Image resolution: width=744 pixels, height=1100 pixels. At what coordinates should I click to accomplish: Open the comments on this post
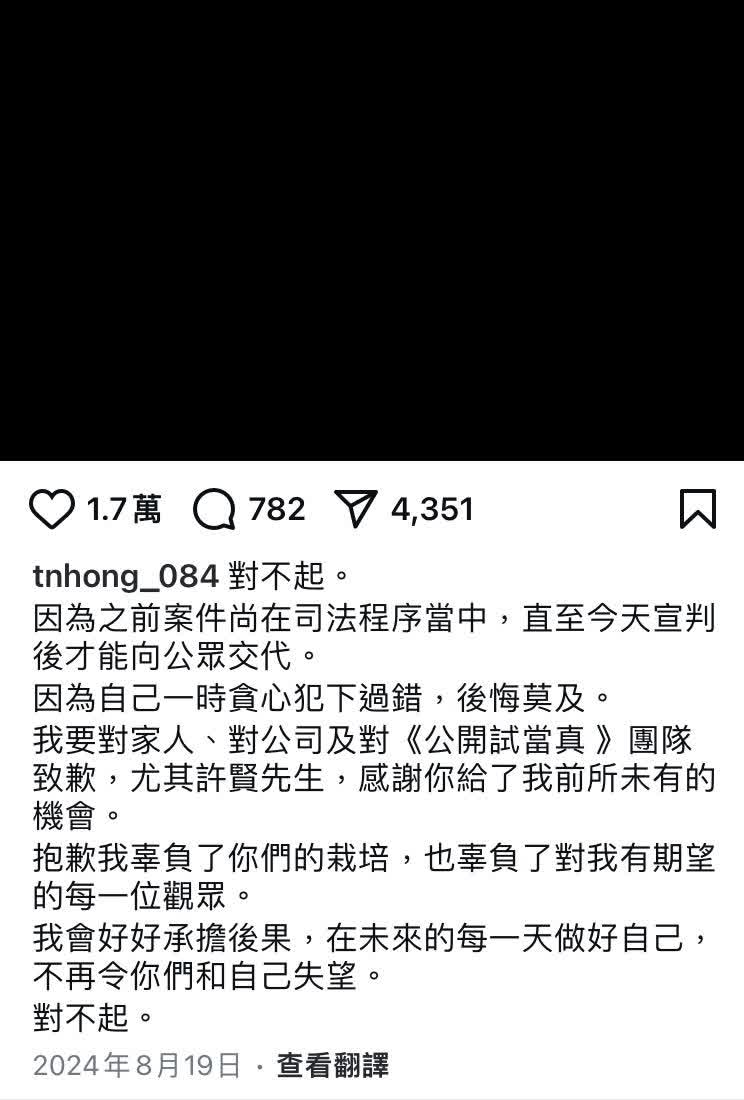pos(214,510)
